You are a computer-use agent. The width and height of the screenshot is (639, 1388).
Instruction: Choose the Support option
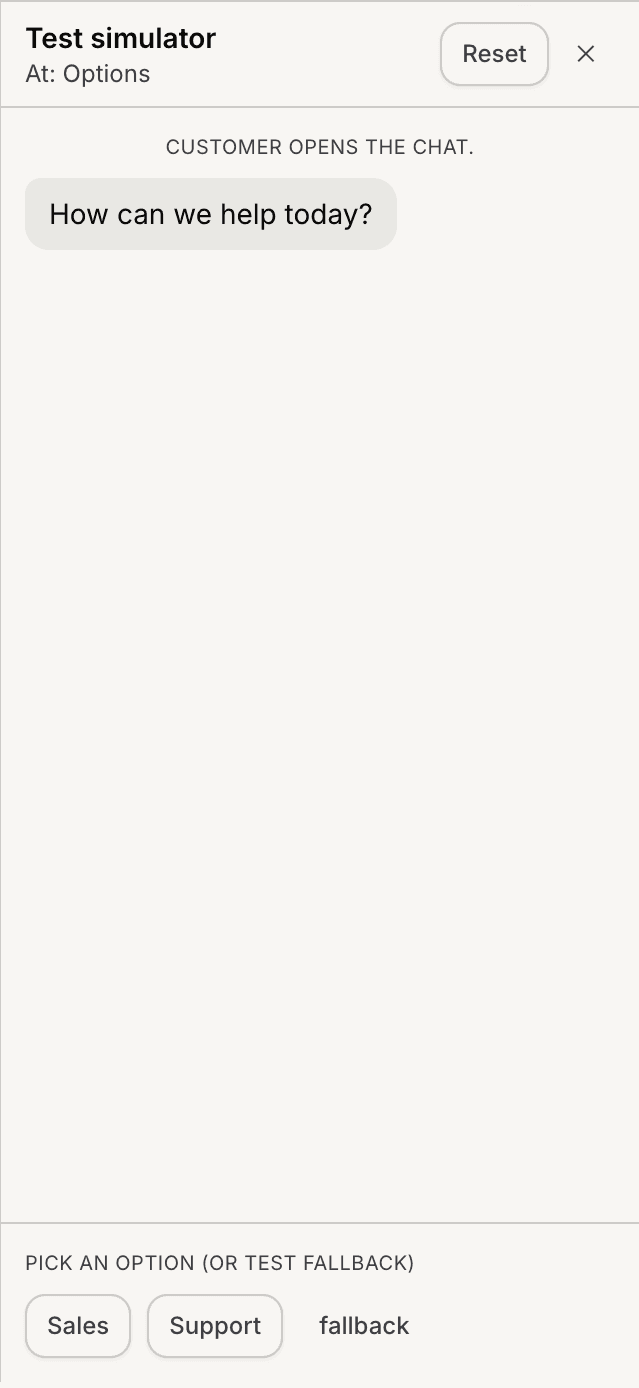point(215,1326)
